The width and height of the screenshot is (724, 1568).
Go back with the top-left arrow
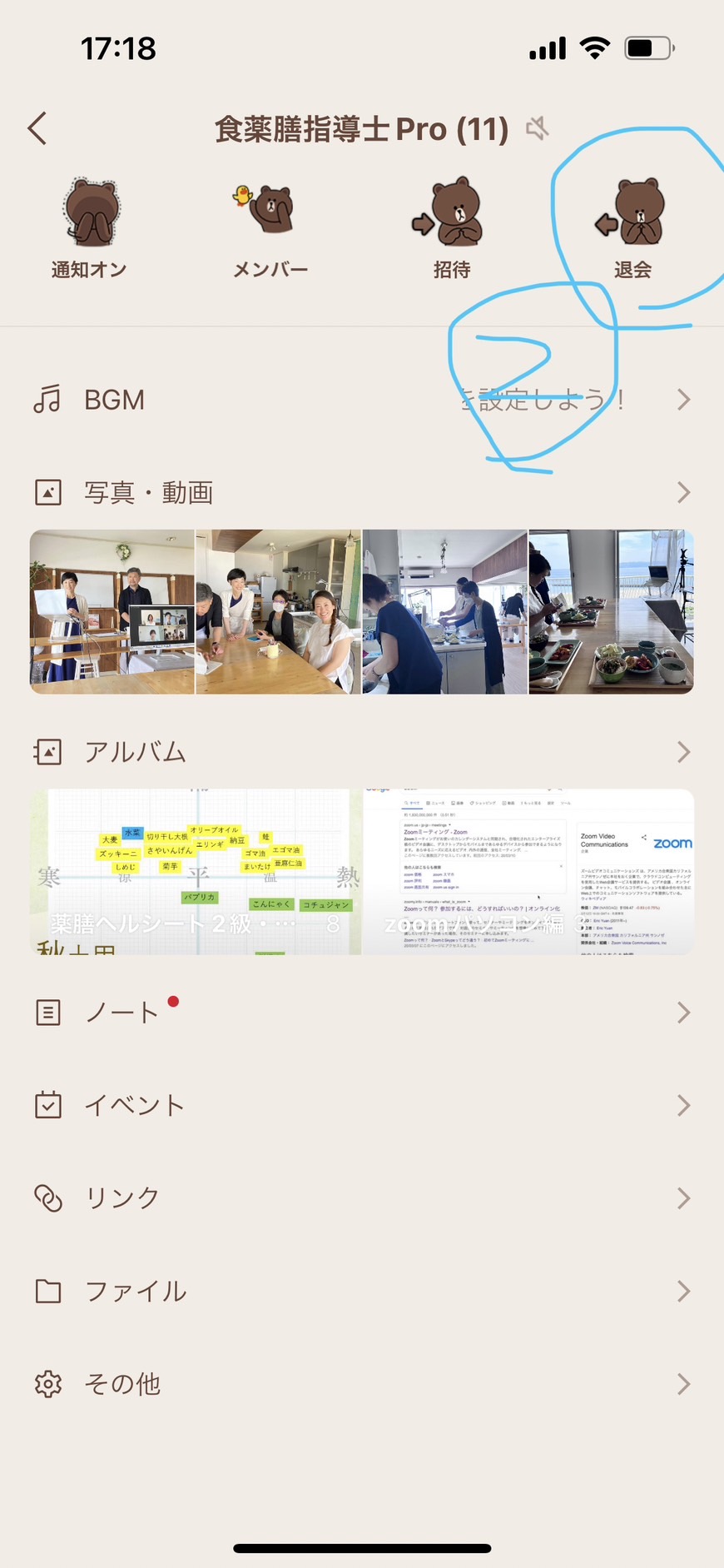[37, 129]
